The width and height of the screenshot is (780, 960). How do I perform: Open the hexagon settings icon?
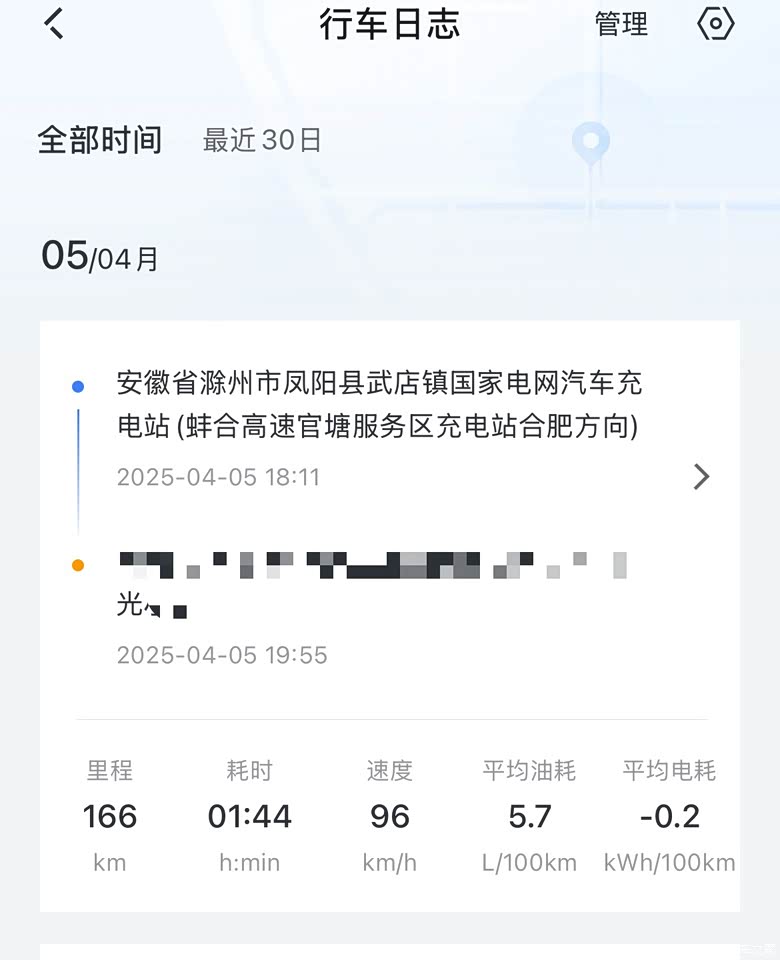(715, 24)
